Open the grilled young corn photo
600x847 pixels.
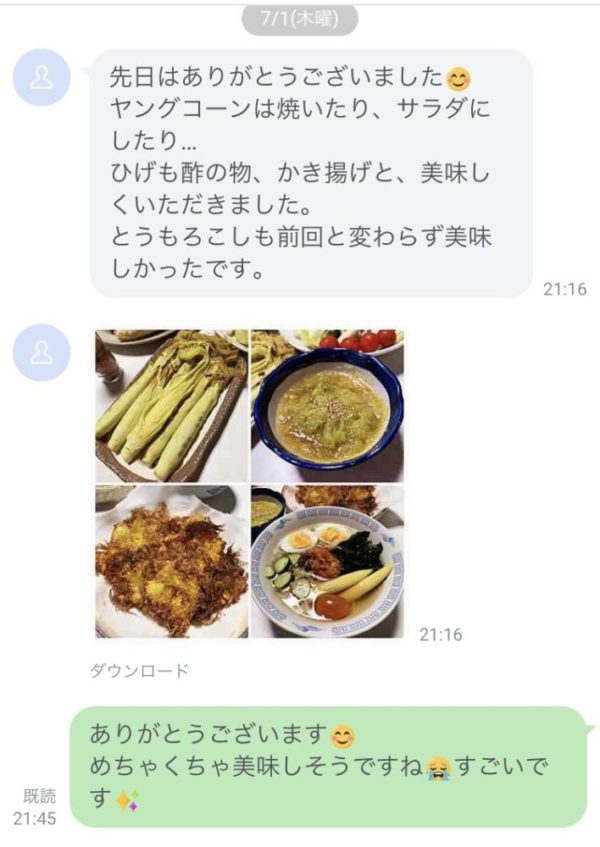171,406
